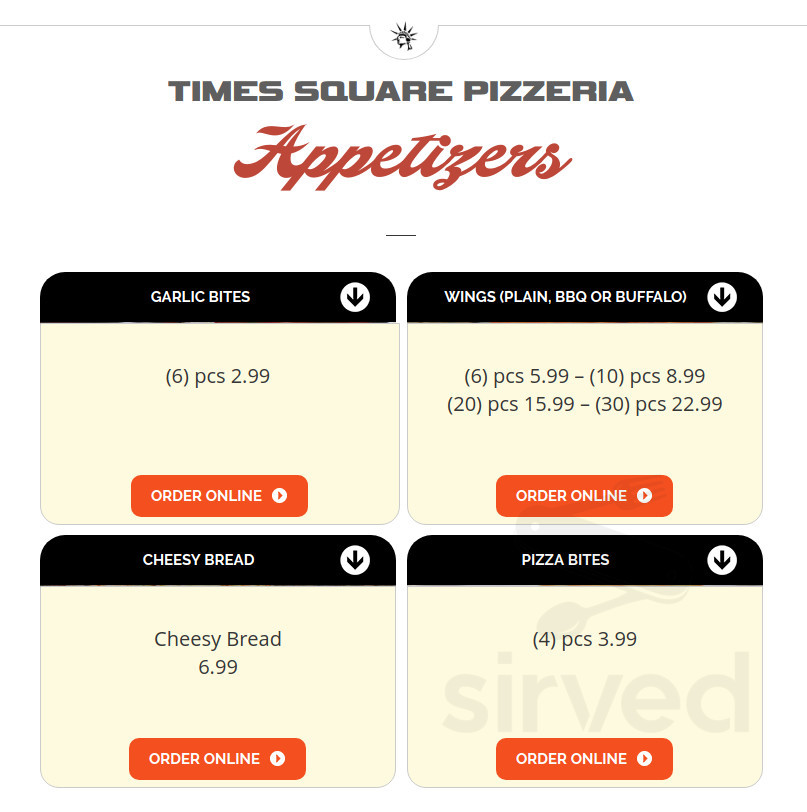The width and height of the screenshot is (807, 812).
Task: Click the Statue of Liberty logo icon
Action: coord(403,35)
